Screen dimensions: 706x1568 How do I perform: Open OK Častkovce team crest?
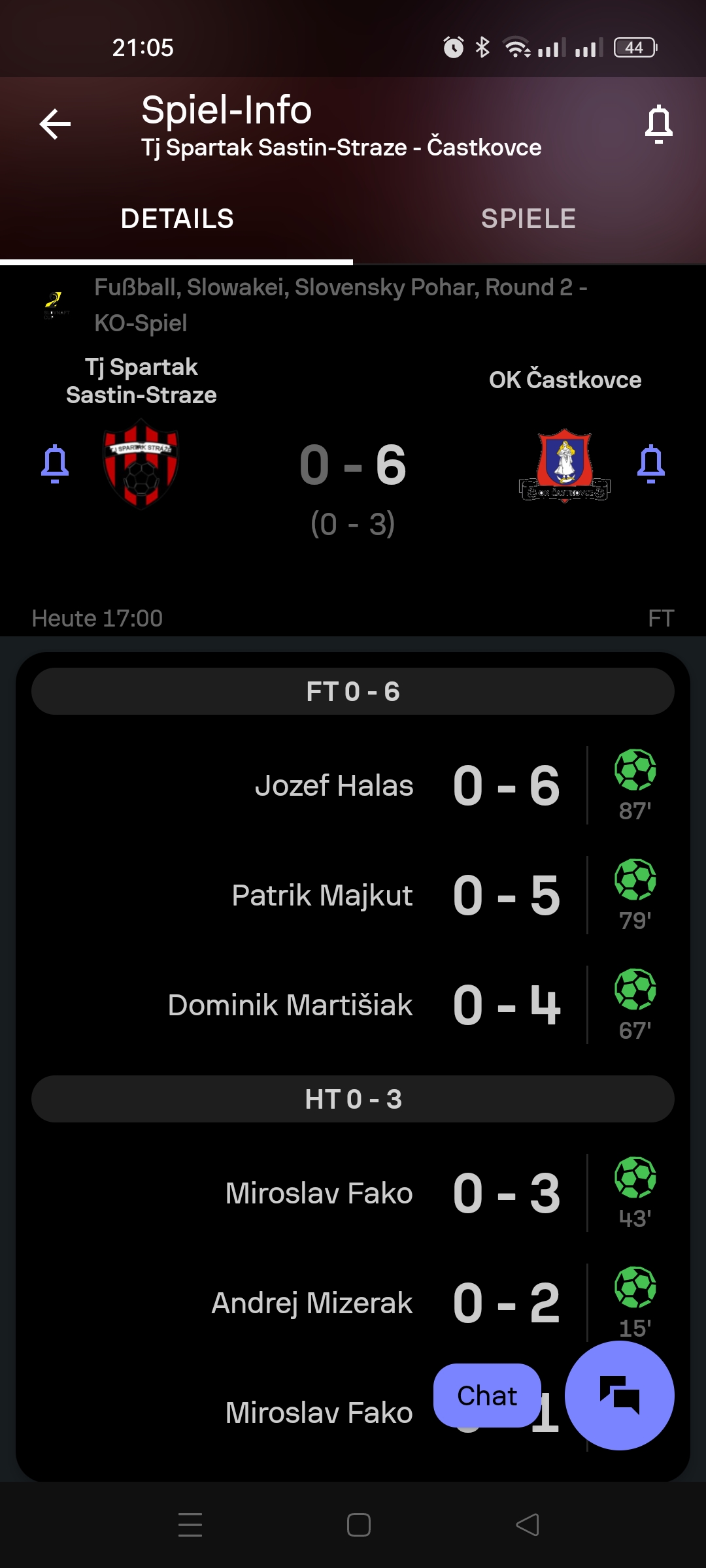point(565,465)
